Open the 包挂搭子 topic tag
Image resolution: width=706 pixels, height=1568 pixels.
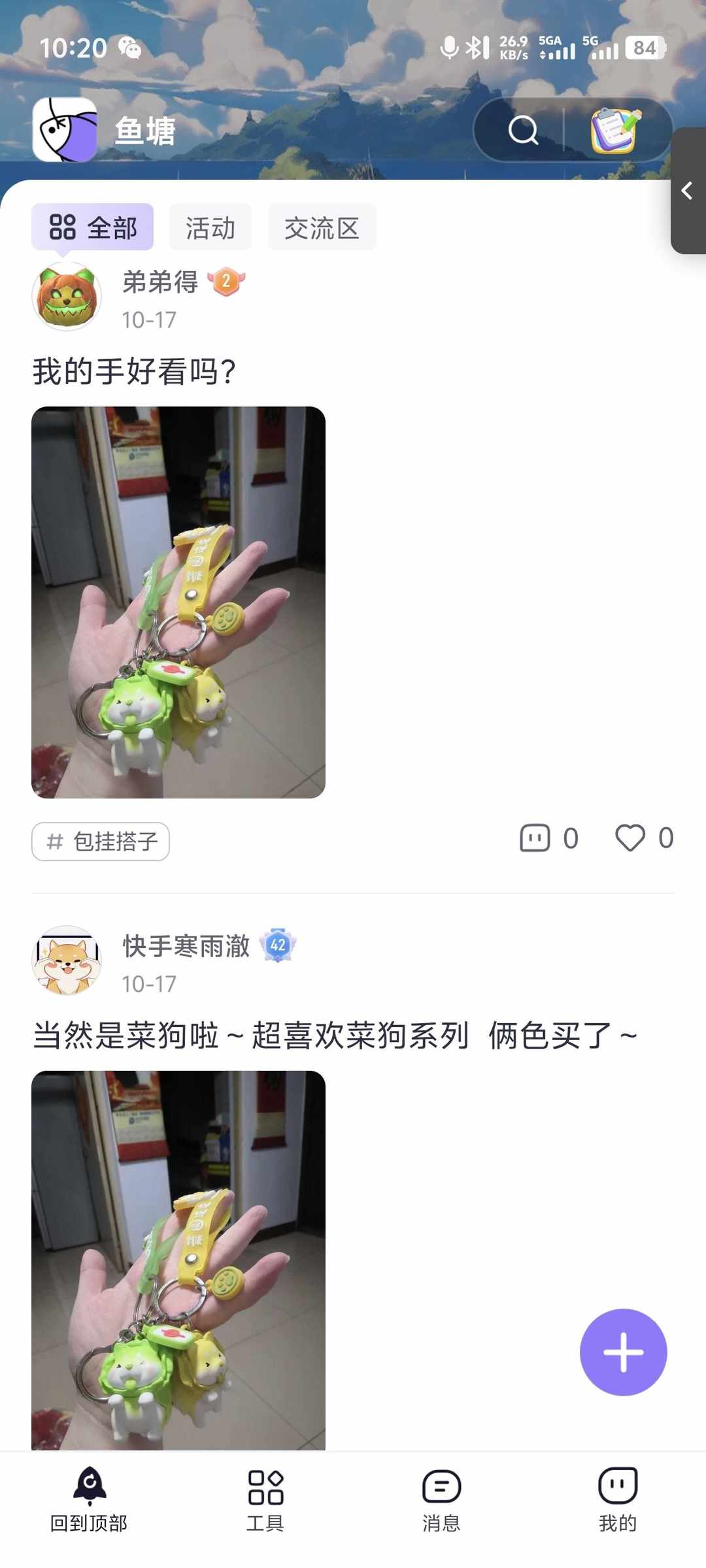(x=101, y=841)
